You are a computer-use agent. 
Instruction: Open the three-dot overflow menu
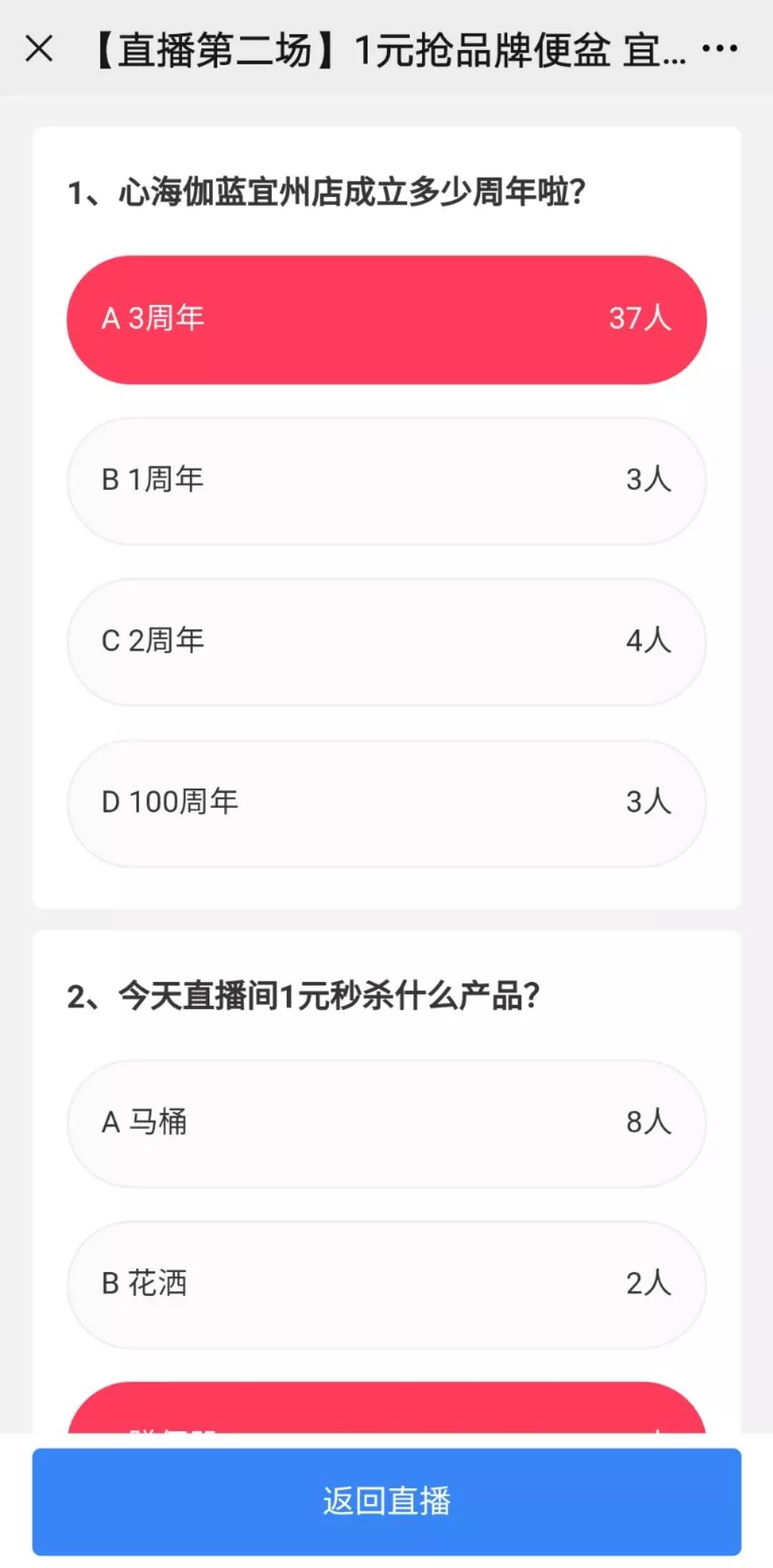pos(719,49)
